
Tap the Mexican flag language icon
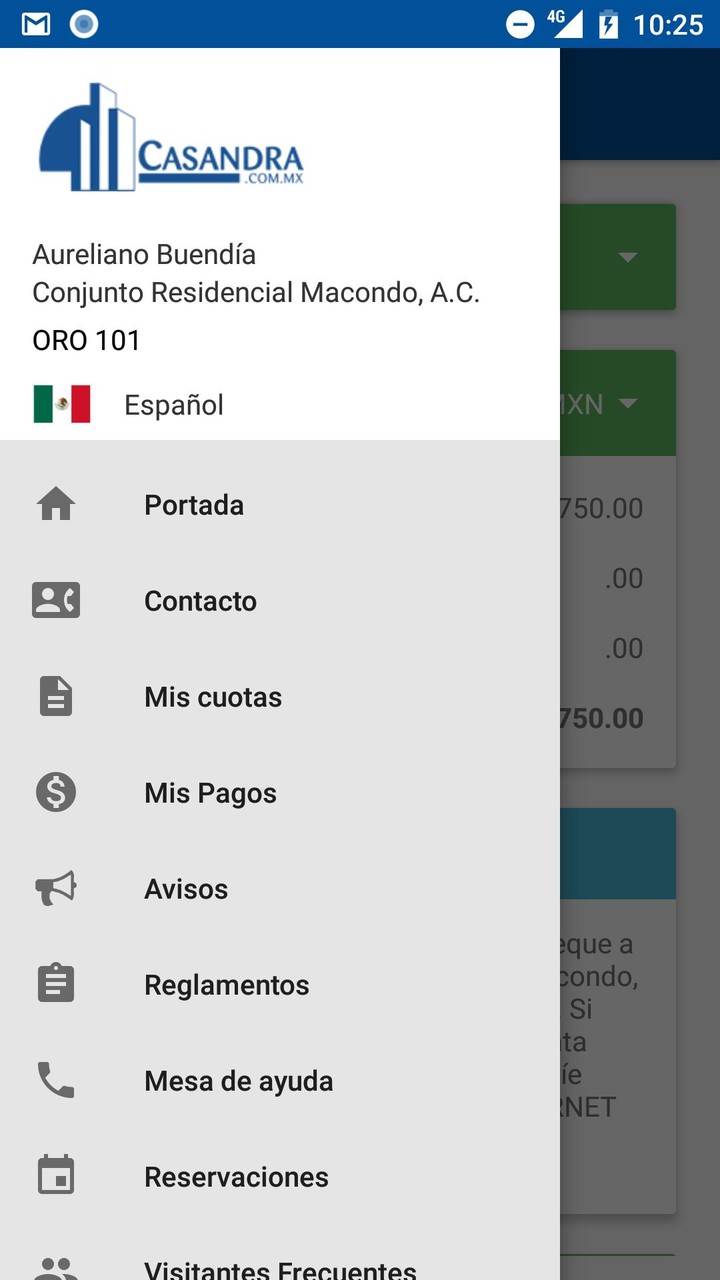tap(62, 403)
